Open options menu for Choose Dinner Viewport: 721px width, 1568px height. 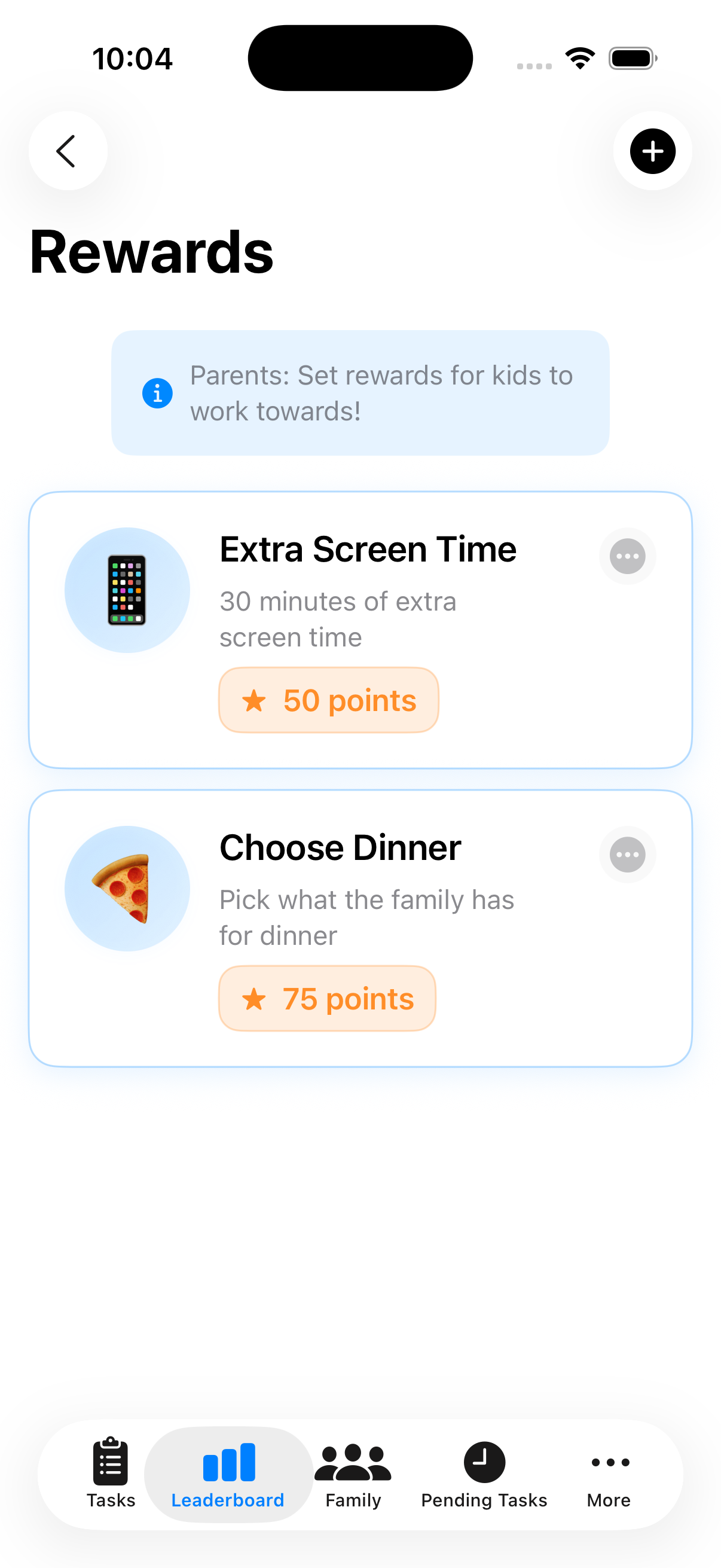627,855
